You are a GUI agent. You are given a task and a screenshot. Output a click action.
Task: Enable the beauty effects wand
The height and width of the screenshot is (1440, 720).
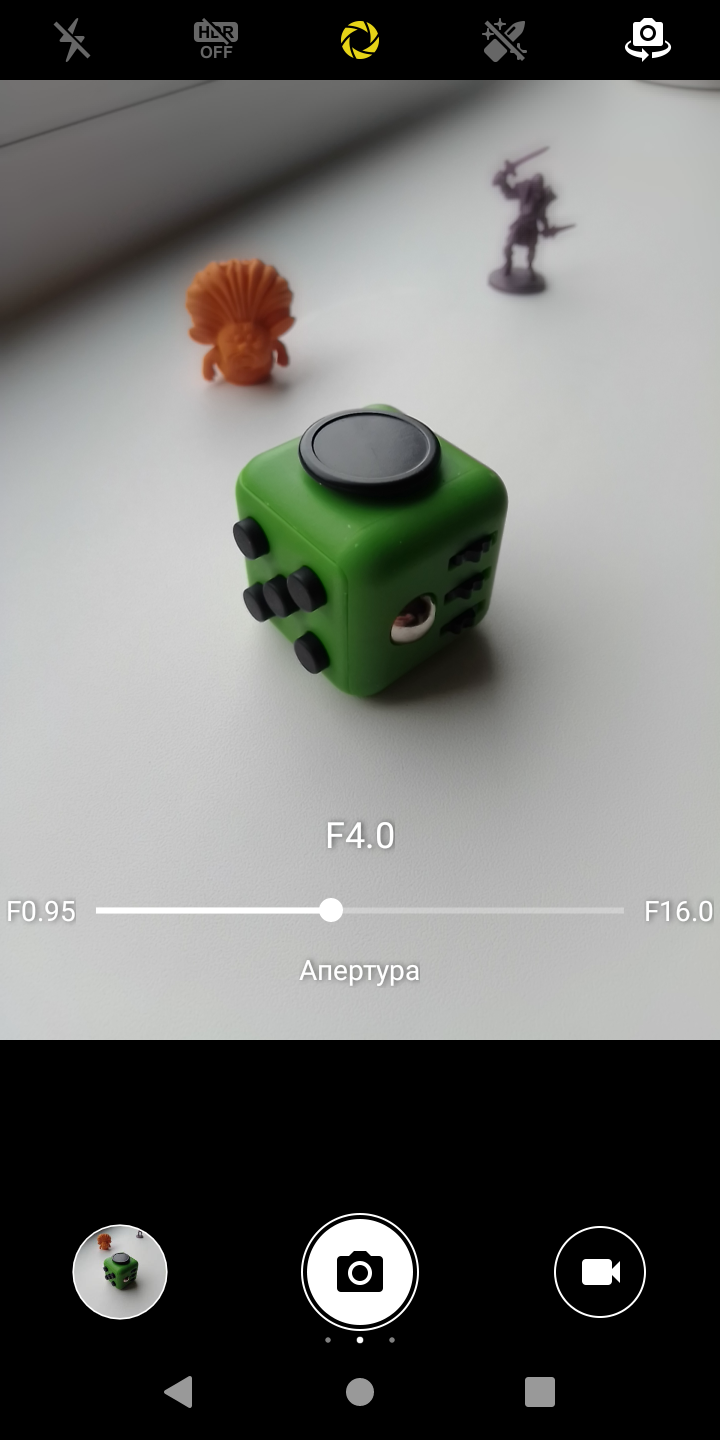point(504,40)
